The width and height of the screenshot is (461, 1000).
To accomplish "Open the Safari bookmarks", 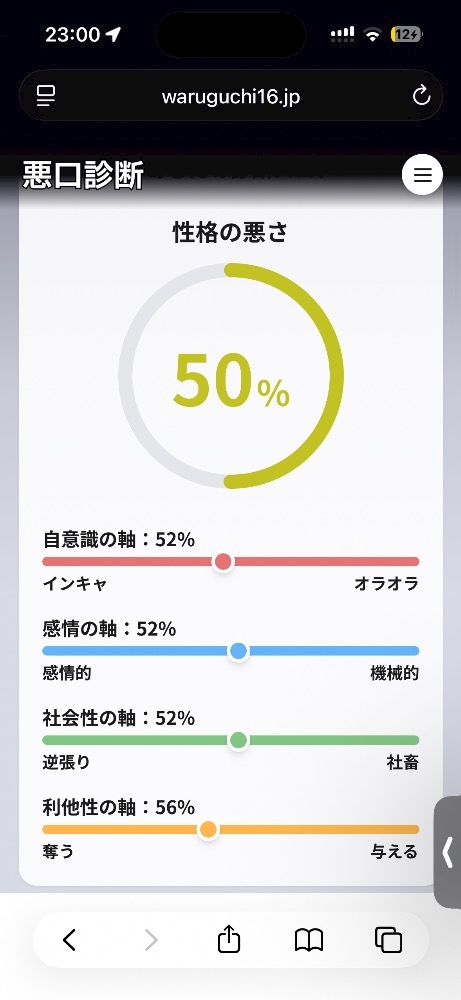I will click(x=309, y=940).
